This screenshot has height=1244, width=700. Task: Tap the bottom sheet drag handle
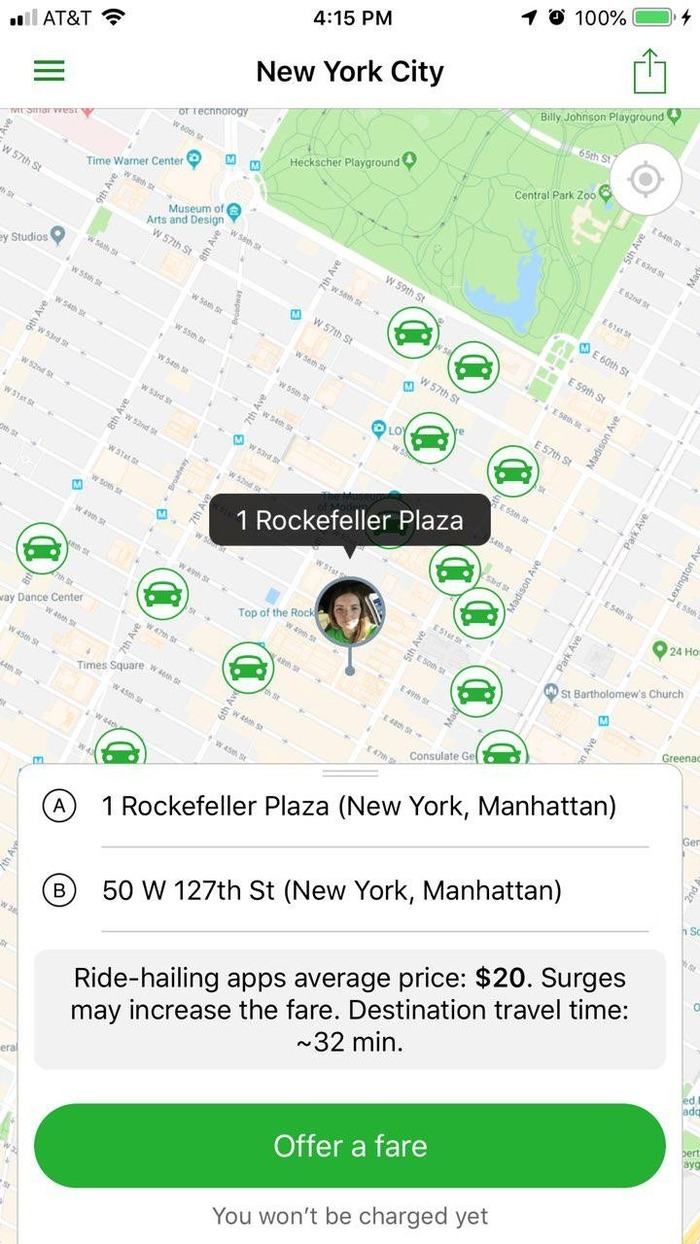[350, 773]
